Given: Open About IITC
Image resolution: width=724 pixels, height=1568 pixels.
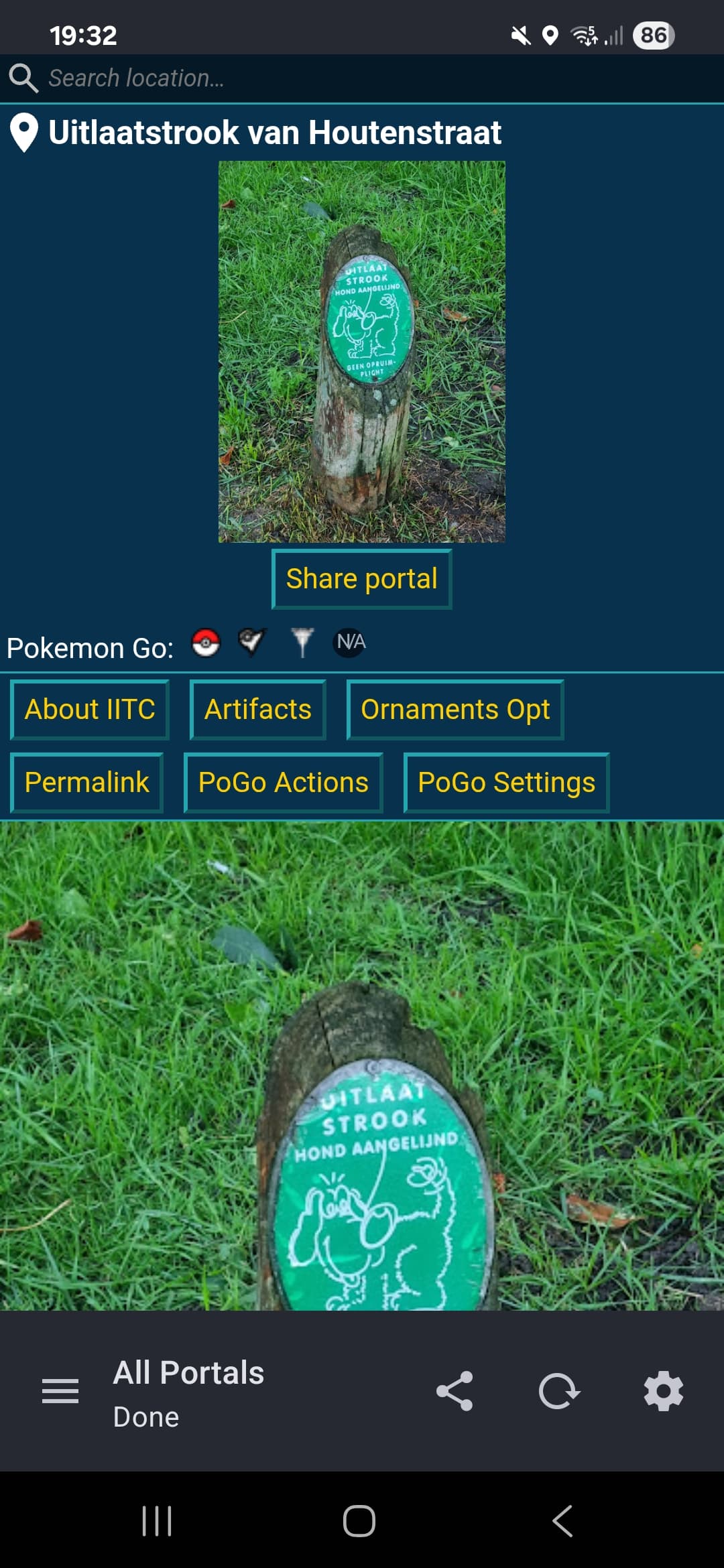Looking at the screenshot, I should coord(90,710).
